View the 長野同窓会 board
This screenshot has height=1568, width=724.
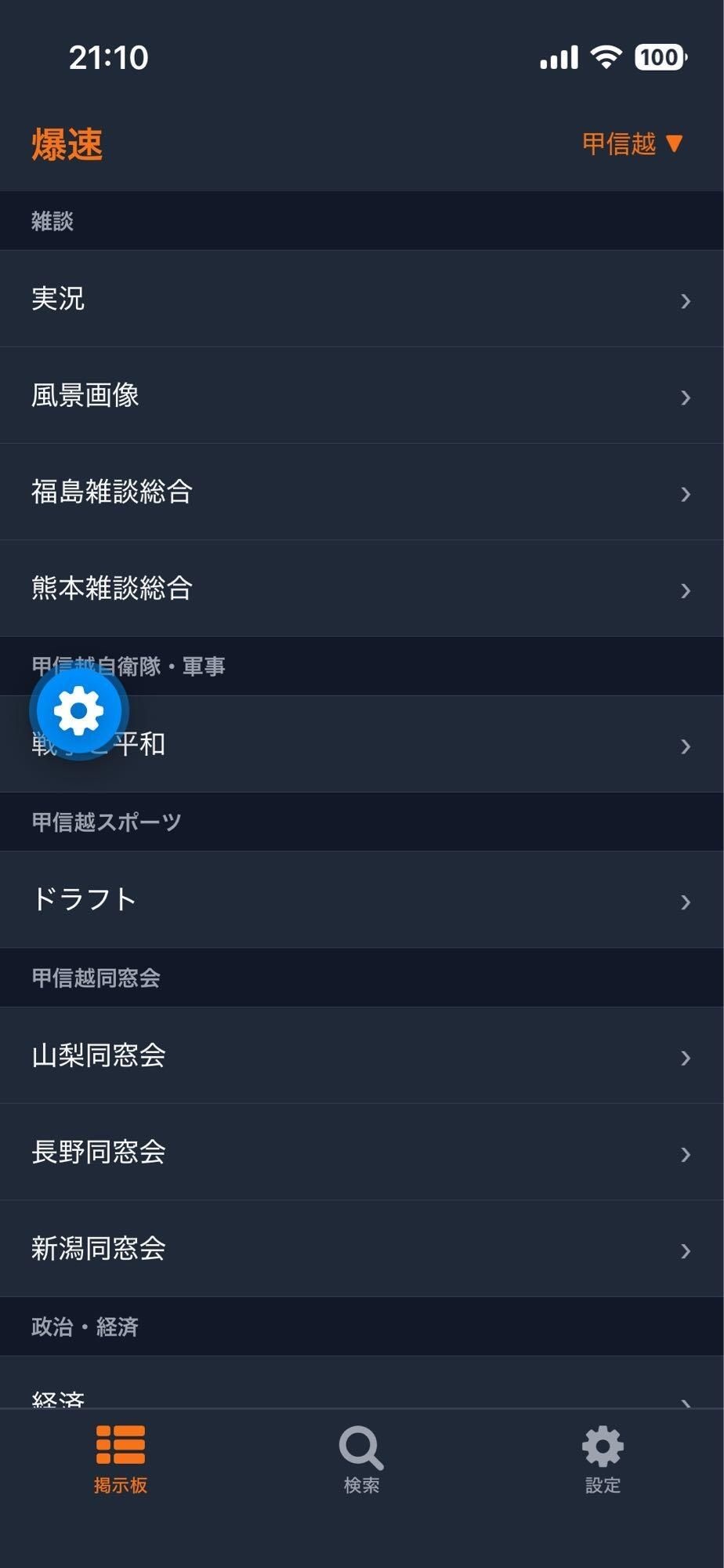[x=360, y=1152]
